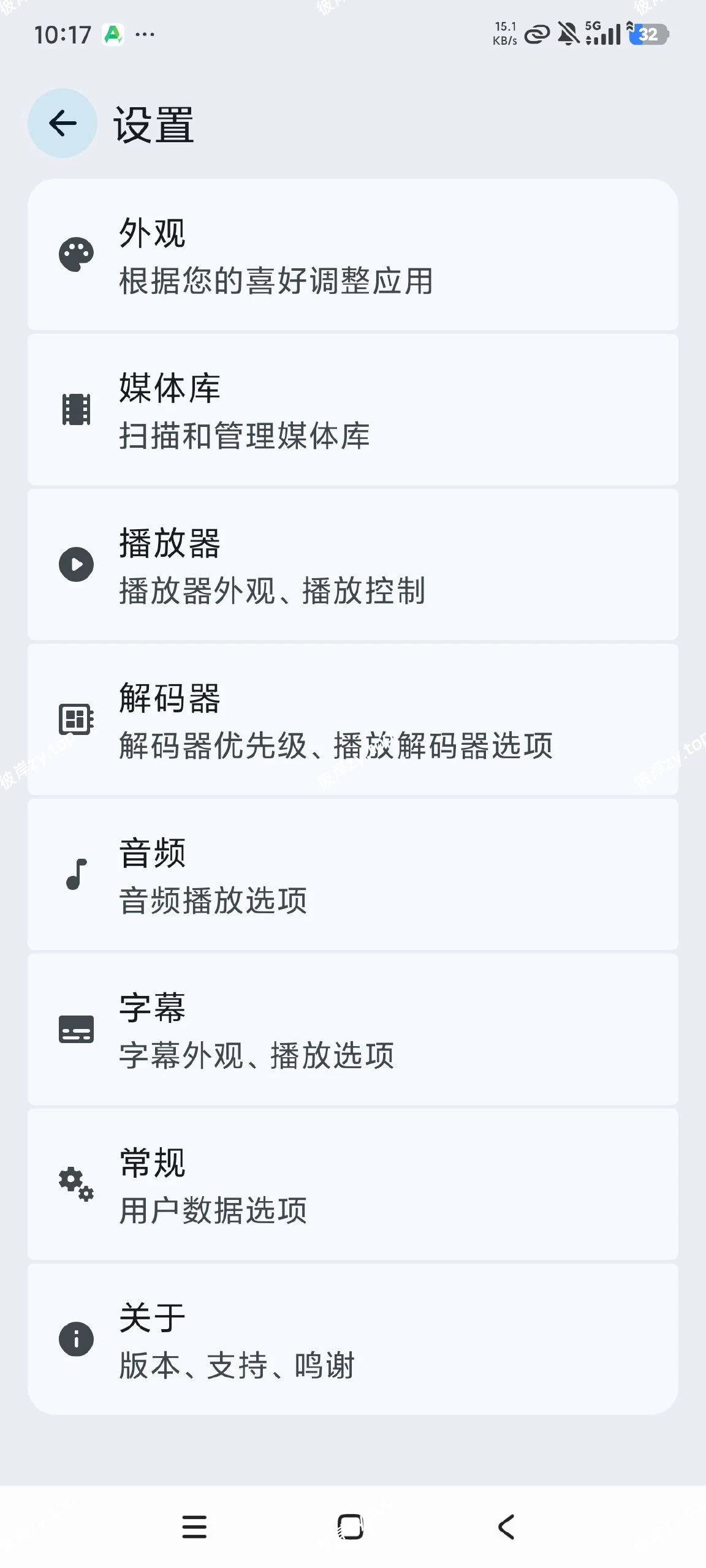The image size is (706, 1568).
Task: Open the 媒体库 media library settings
Action: coord(353,409)
